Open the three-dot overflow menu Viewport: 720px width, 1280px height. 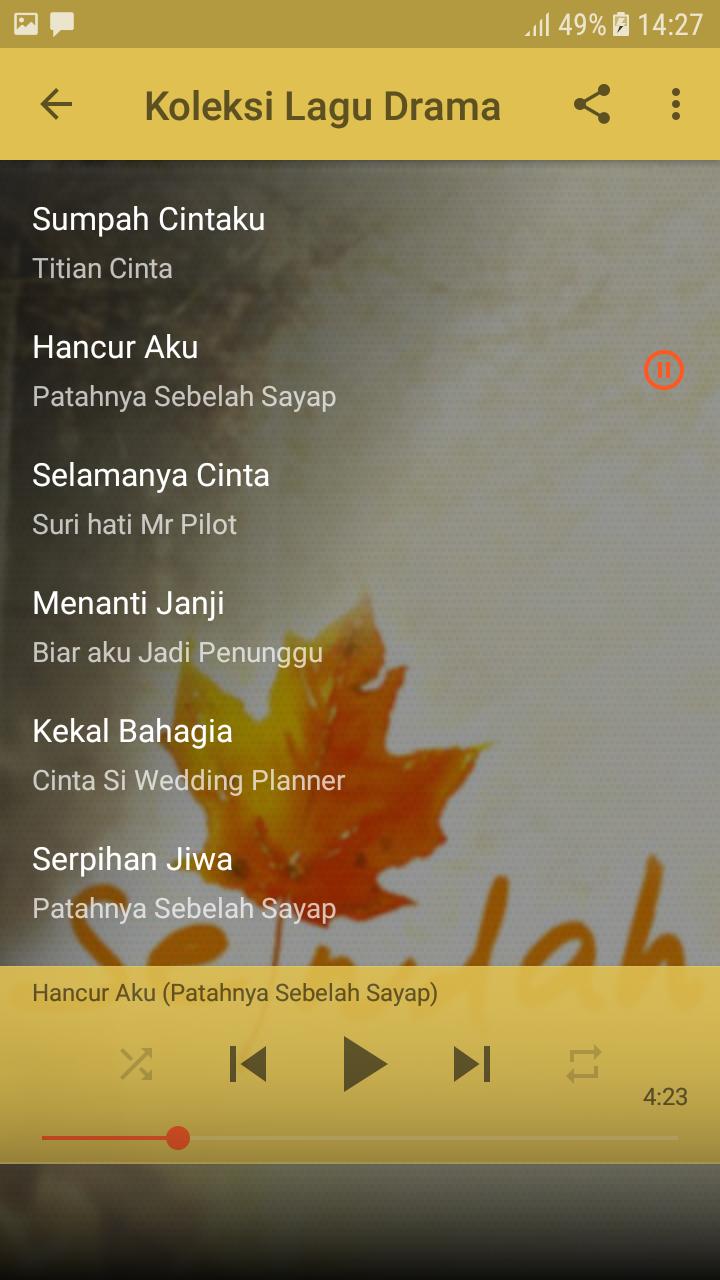pyautogui.click(x=676, y=105)
